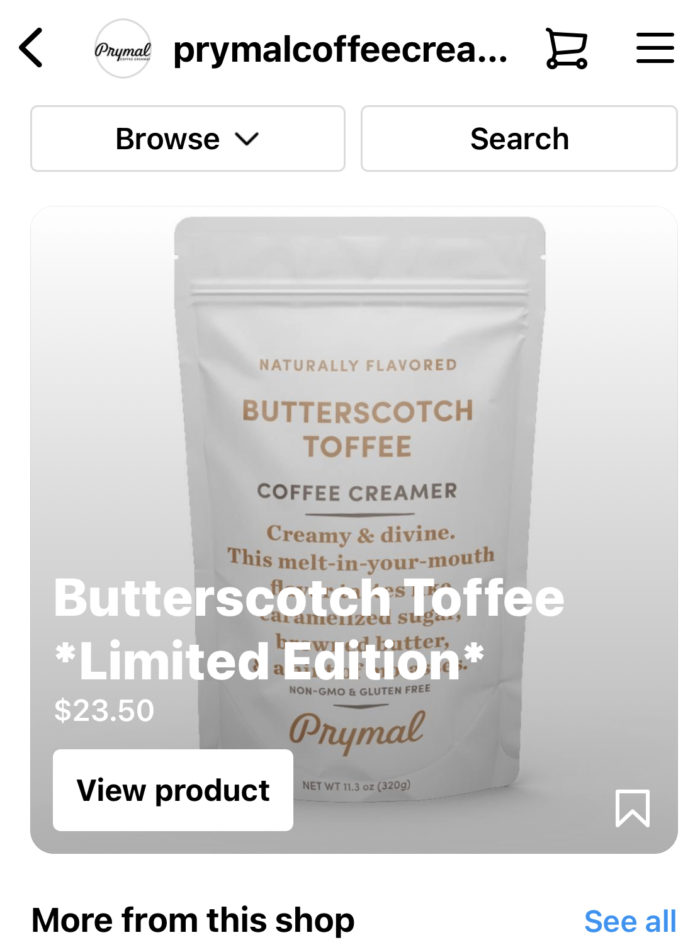Open See all shop products
This screenshot has width=700, height=952.
pyautogui.click(x=630, y=921)
